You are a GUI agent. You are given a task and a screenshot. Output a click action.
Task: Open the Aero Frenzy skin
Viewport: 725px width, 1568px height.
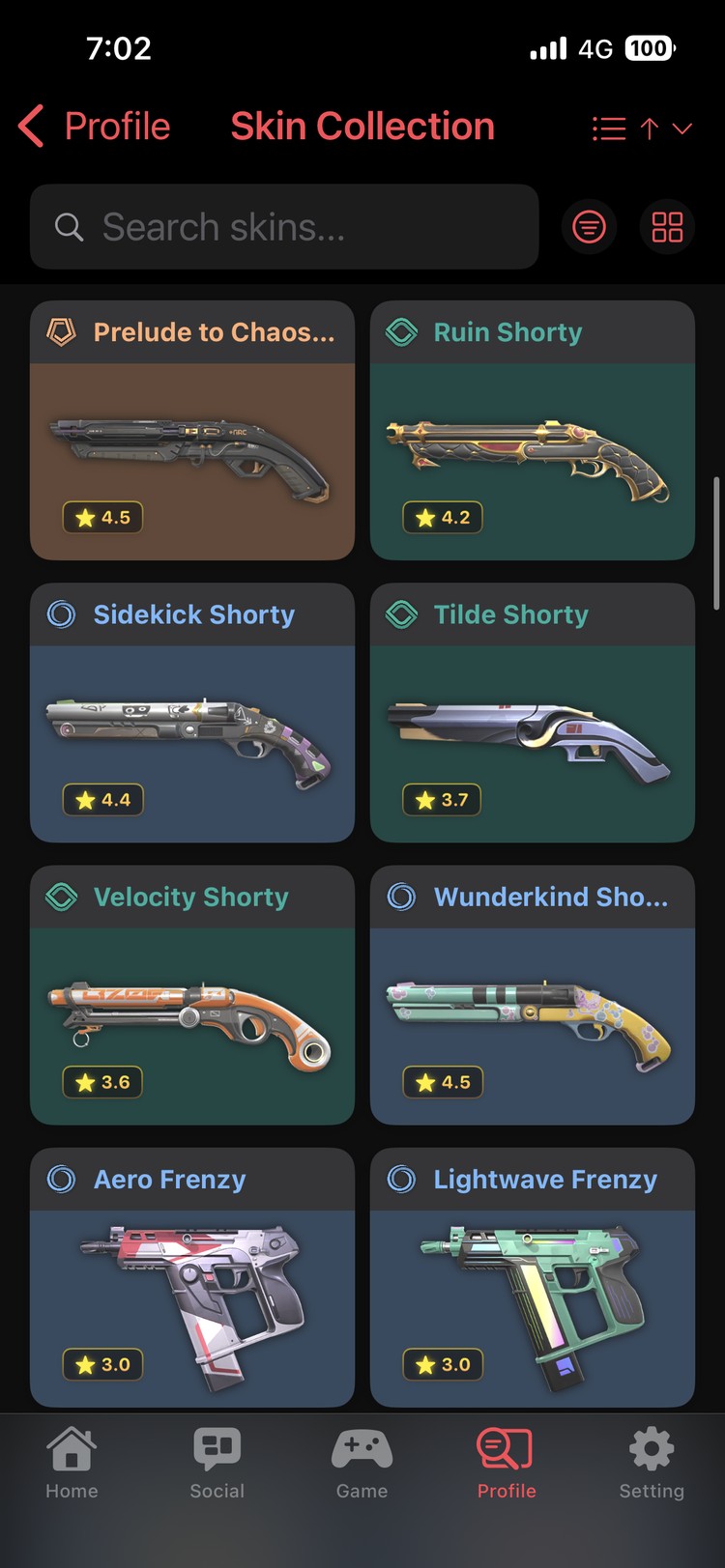[192, 1277]
